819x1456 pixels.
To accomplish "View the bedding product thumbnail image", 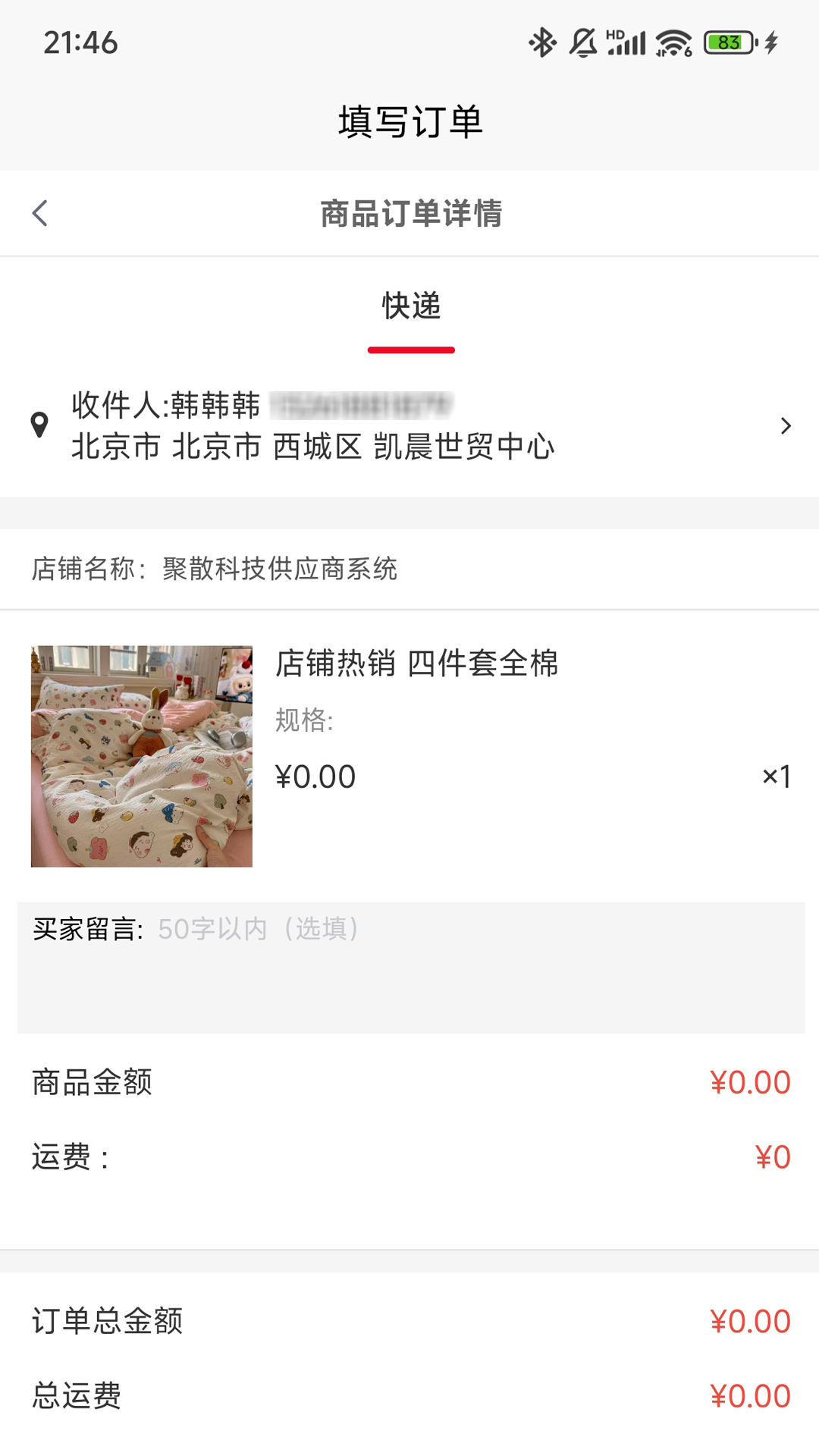I will pyautogui.click(x=141, y=756).
